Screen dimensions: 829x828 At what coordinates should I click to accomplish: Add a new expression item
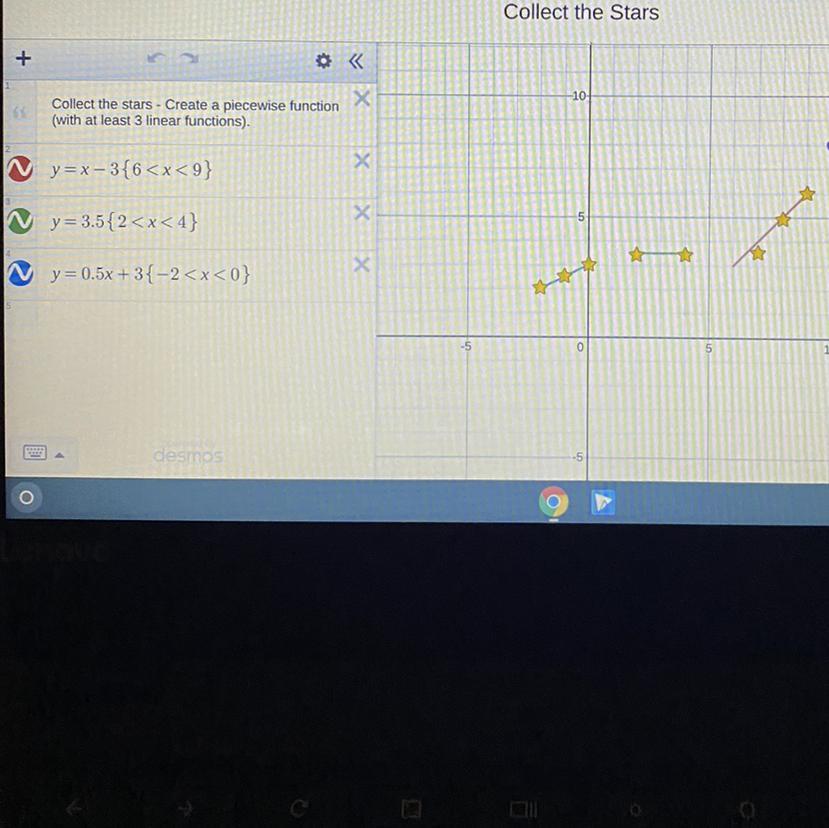[24, 60]
